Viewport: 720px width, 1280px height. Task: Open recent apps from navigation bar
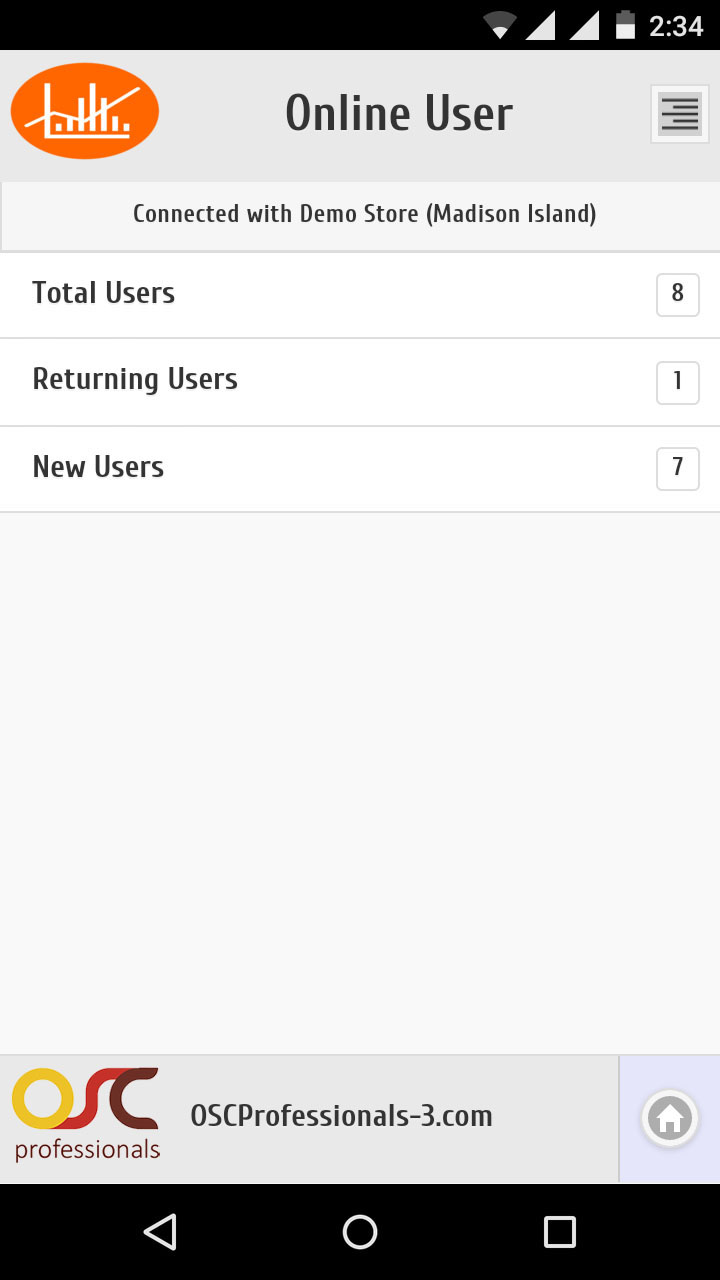point(560,1232)
